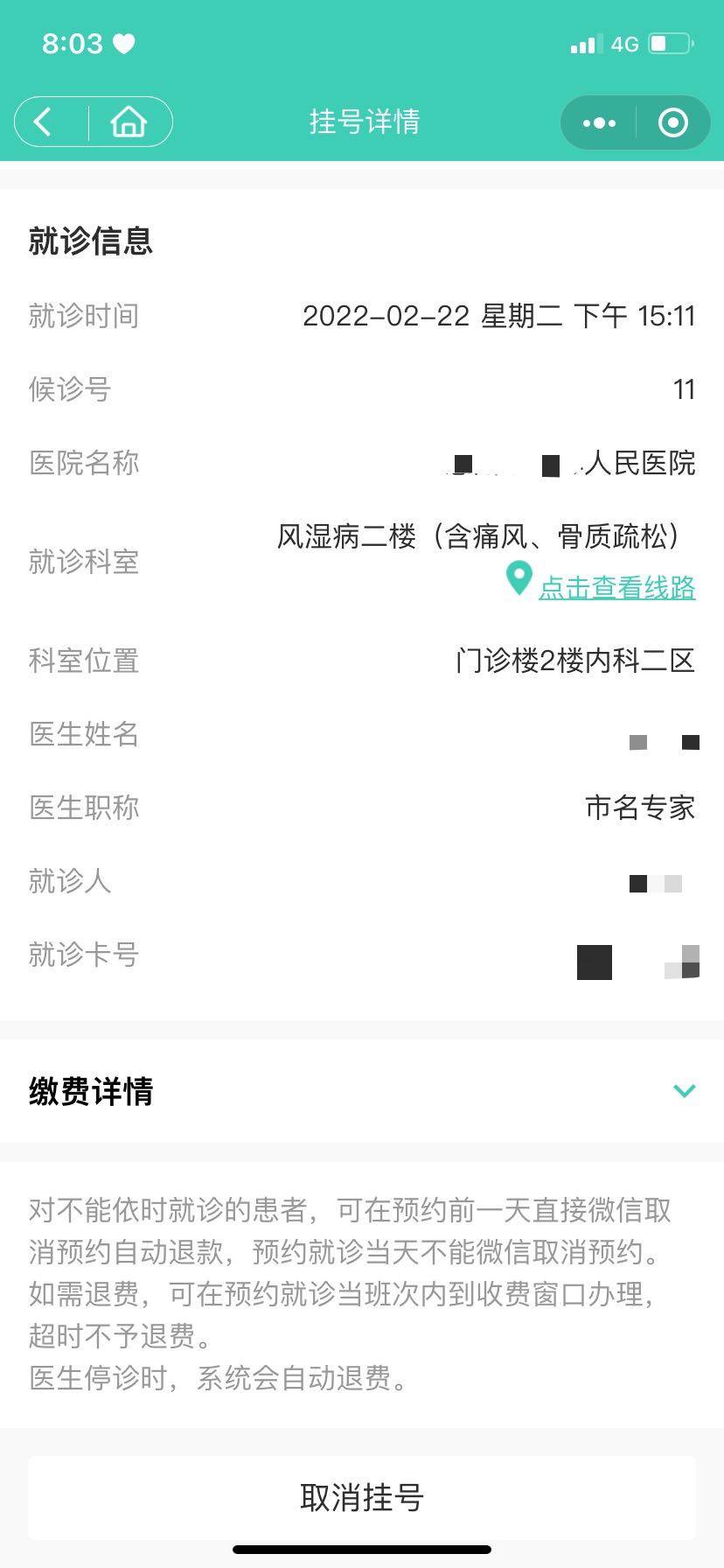Go back to the previous page
The width and height of the screenshot is (724, 1568).
[x=44, y=122]
